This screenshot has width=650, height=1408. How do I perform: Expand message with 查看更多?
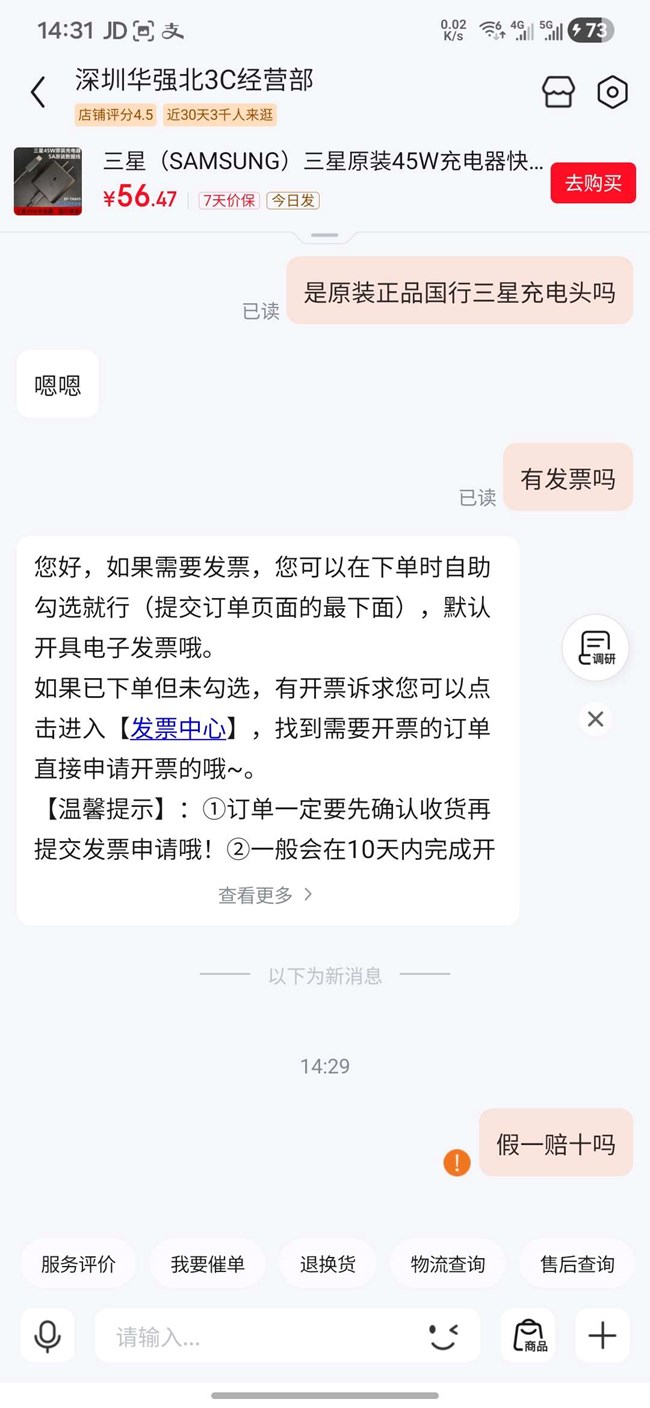pyautogui.click(x=266, y=895)
